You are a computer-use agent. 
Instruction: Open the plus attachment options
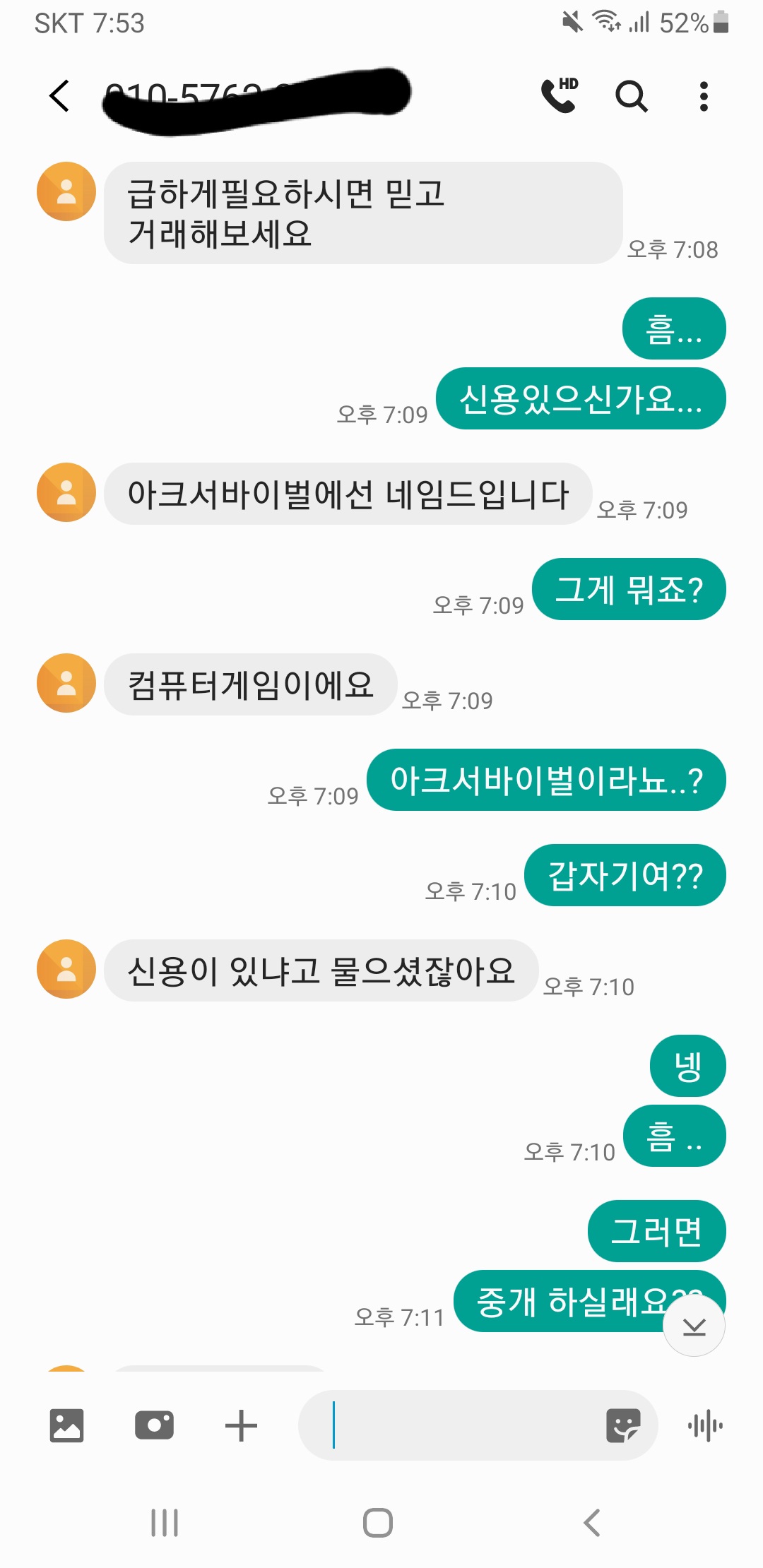(x=241, y=1425)
